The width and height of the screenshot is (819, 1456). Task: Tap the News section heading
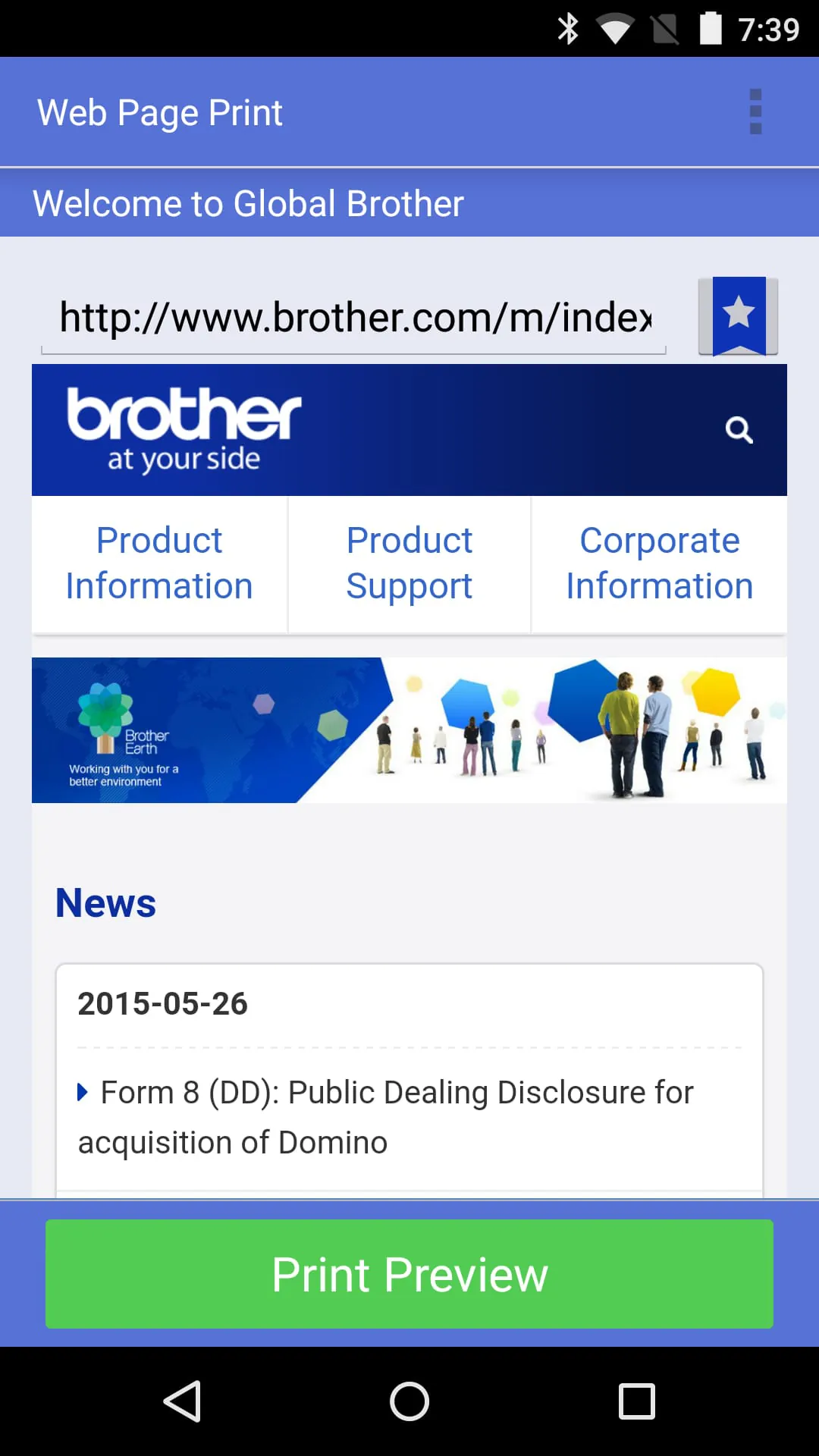click(x=105, y=902)
